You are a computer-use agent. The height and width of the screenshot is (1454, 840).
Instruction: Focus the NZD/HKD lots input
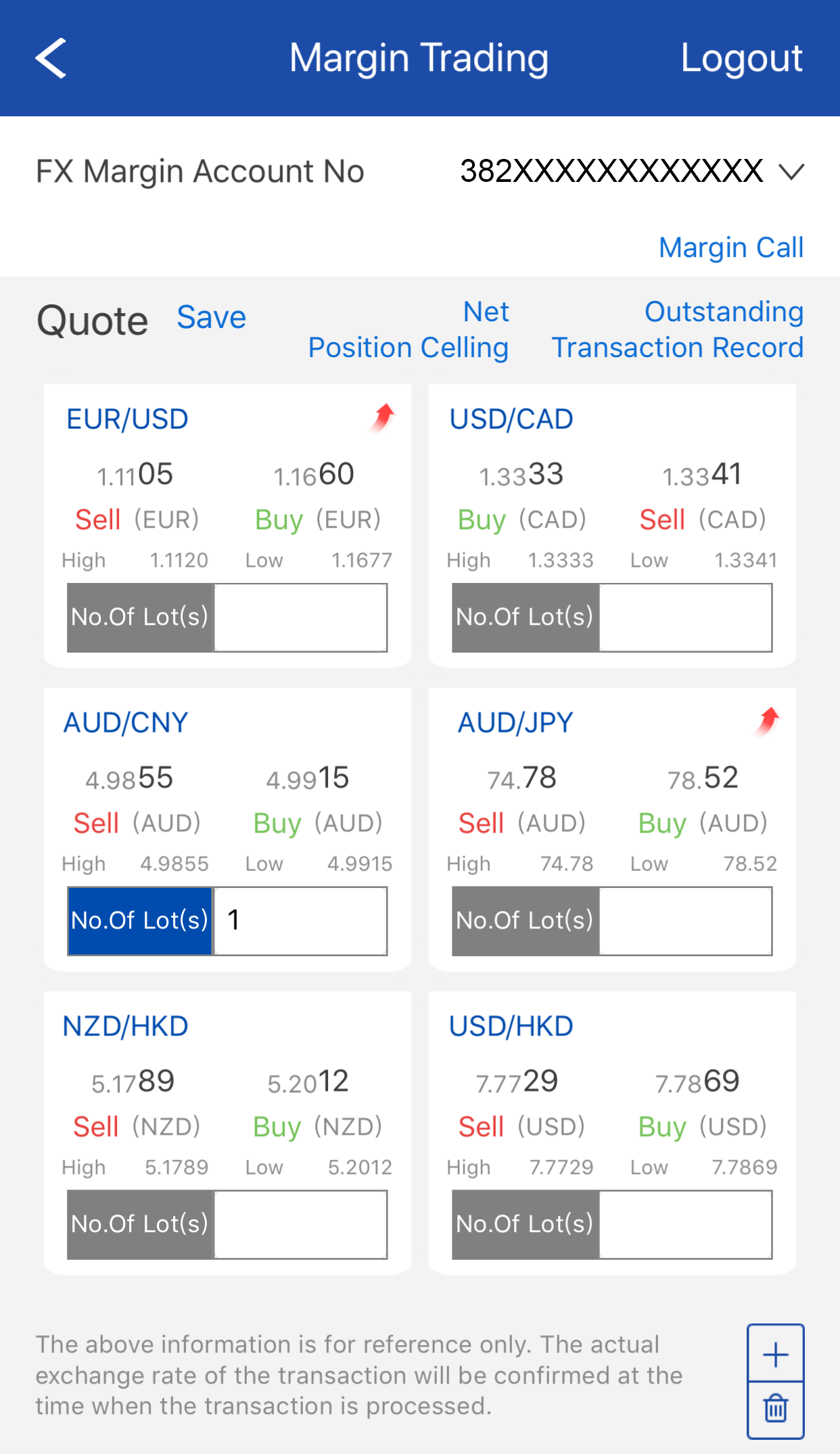(x=300, y=1225)
